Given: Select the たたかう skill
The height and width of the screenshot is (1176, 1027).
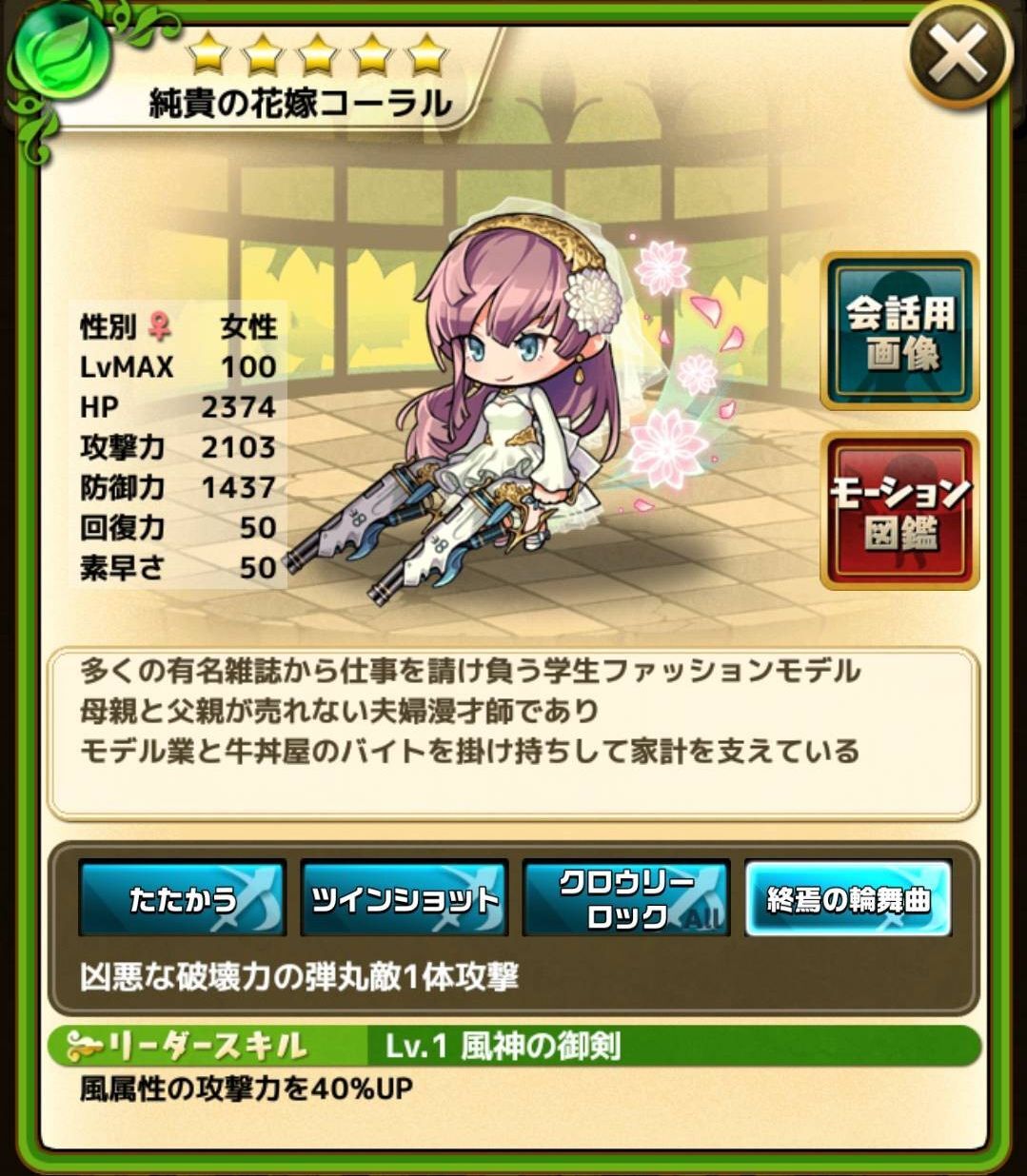Looking at the screenshot, I should (183, 898).
